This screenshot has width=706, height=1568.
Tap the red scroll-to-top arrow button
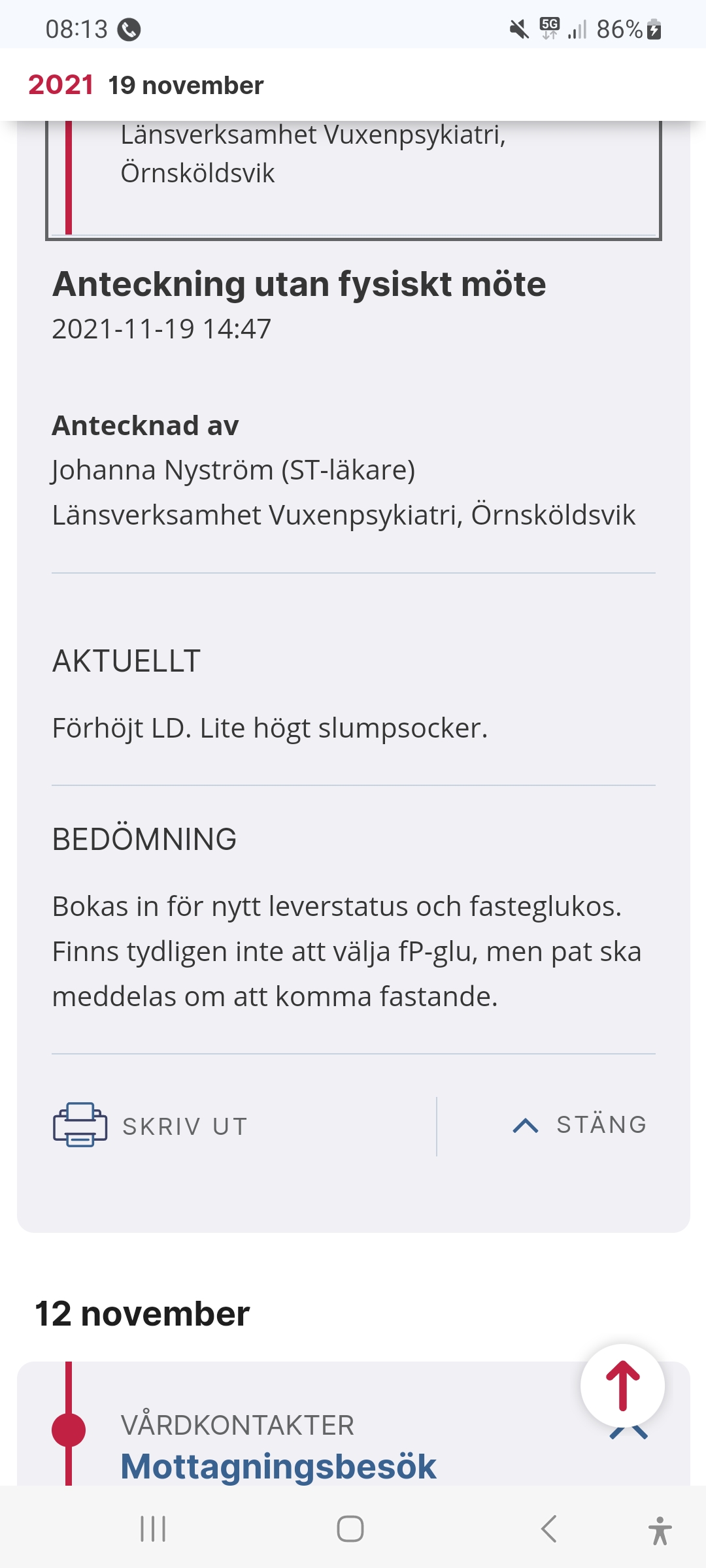coord(622,1385)
